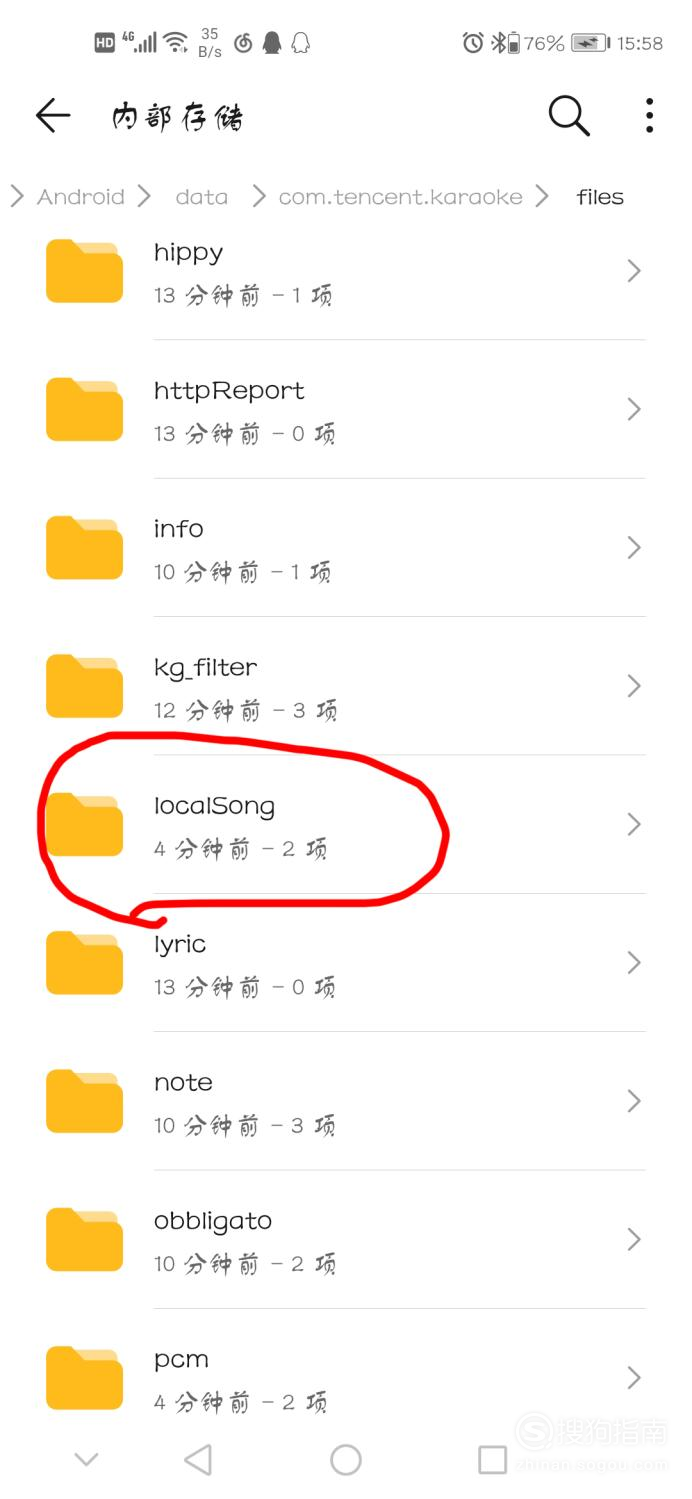Open the obbligato folder
The image size is (692, 1499).
click(340, 1240)
